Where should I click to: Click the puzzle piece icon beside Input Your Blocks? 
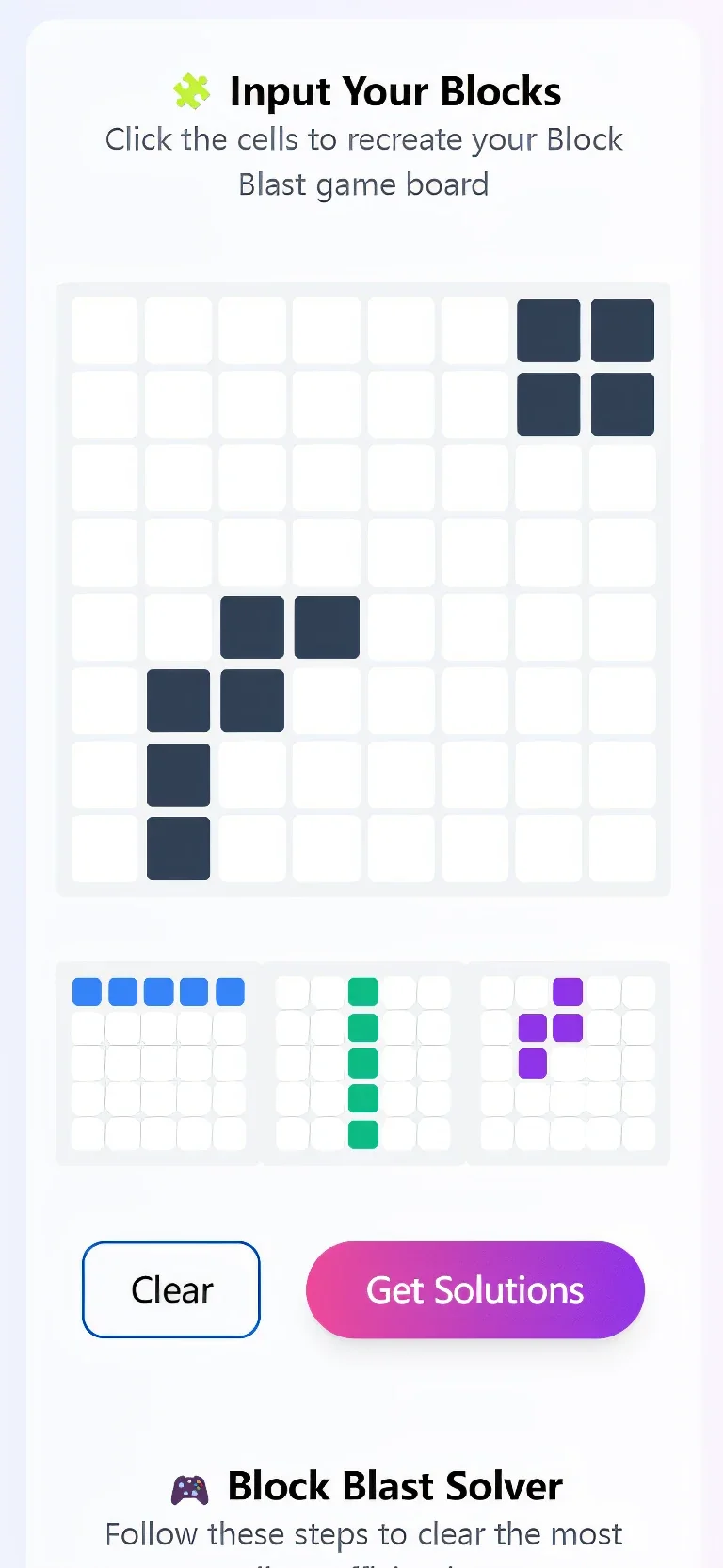point(191,90)
